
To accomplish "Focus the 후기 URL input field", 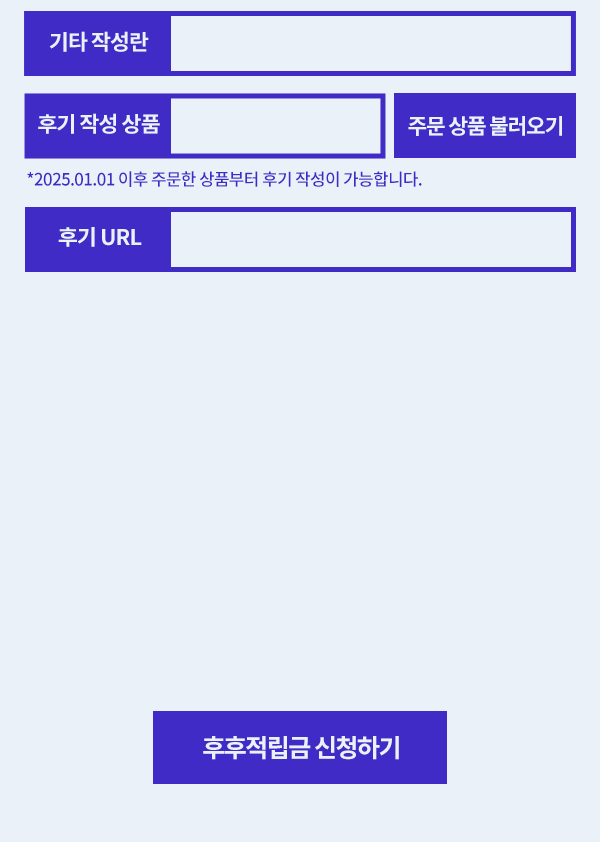I will [370, 240].
